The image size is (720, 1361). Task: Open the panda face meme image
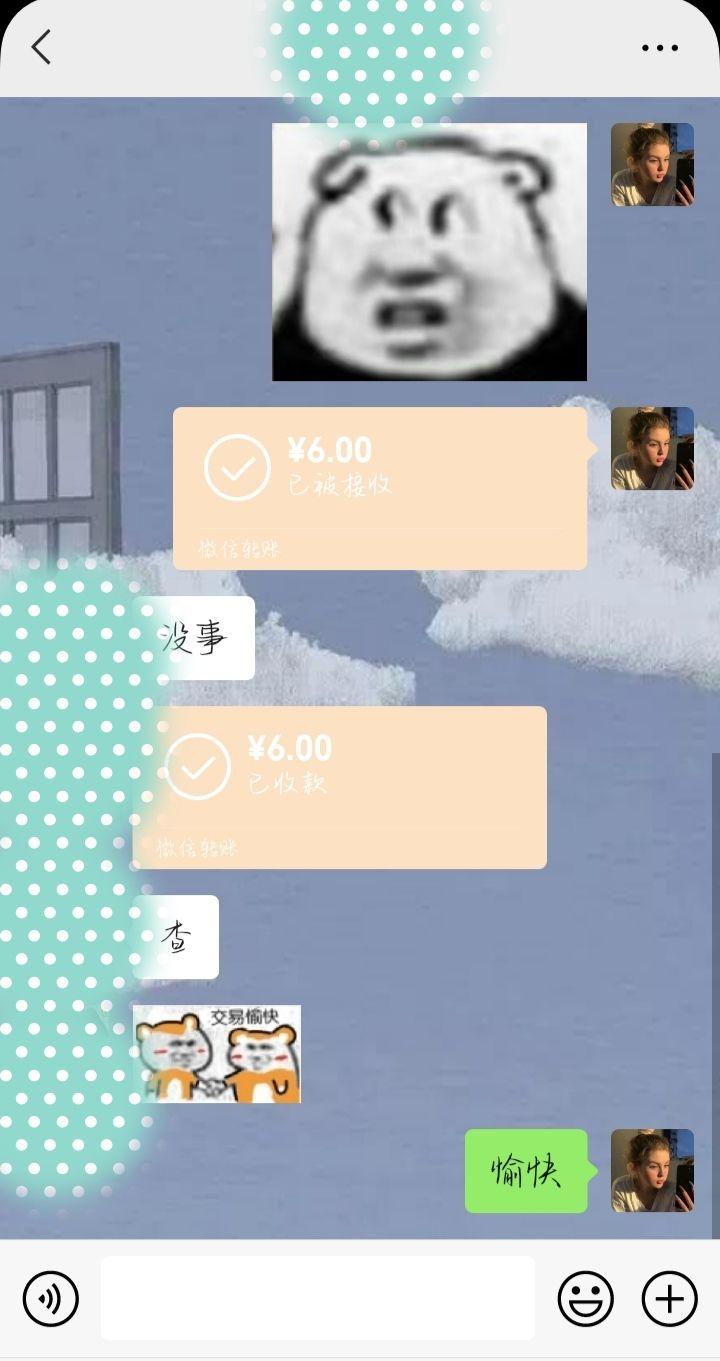pos(429,252)
